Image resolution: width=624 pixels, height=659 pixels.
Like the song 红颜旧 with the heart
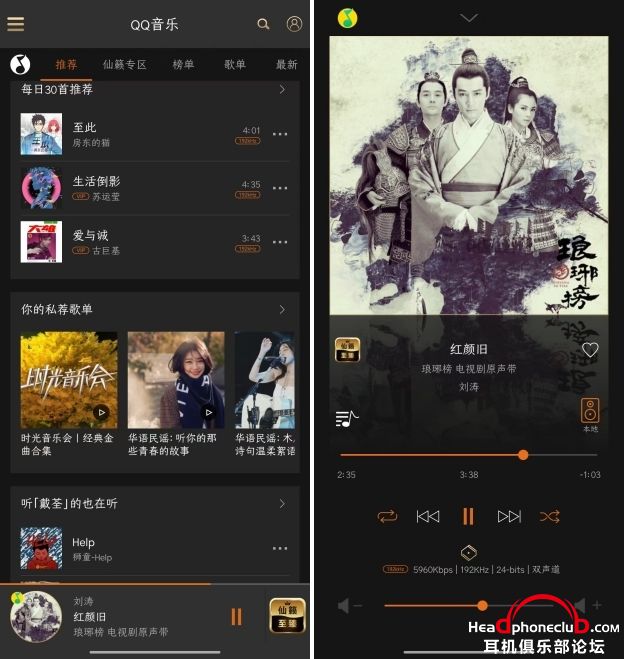(x=590, y=350)
